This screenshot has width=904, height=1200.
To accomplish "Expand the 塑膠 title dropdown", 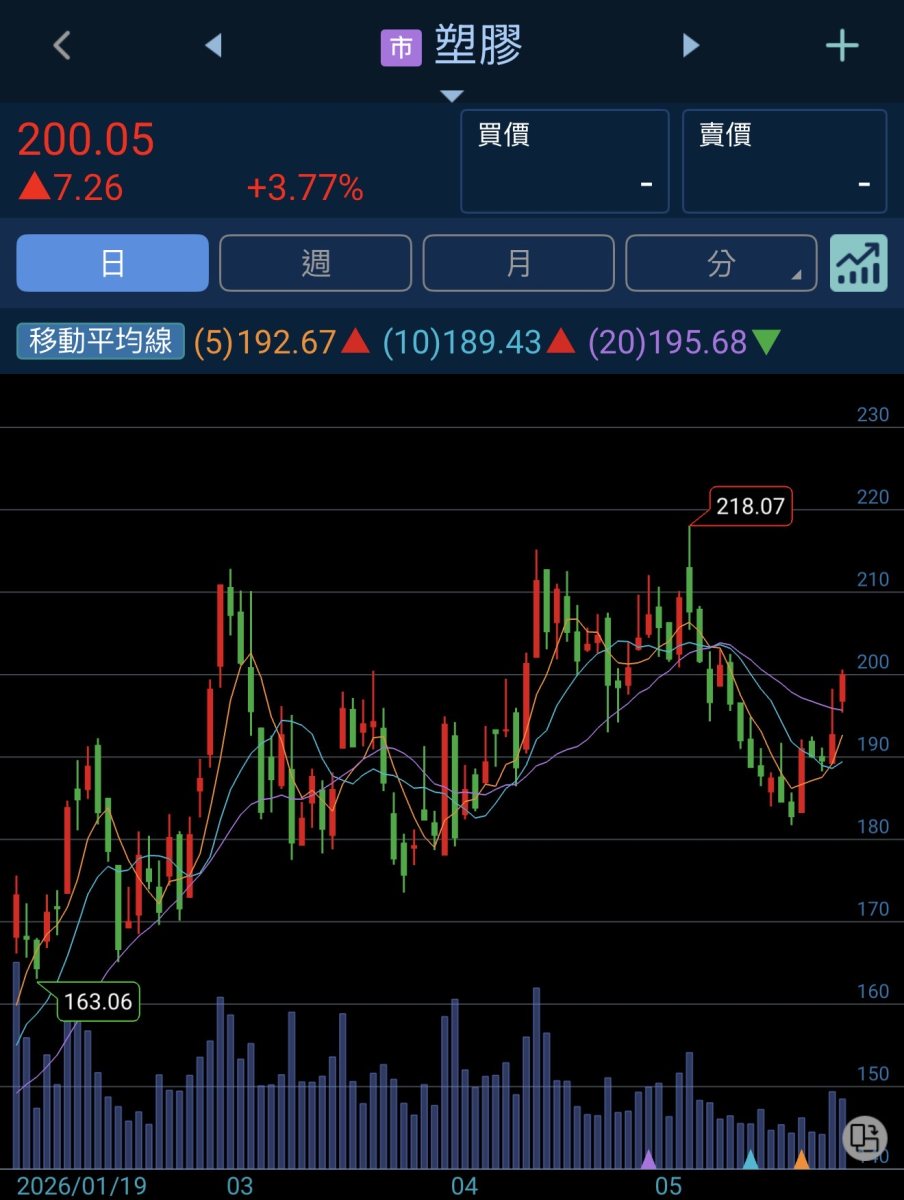I will coord(452,96).
